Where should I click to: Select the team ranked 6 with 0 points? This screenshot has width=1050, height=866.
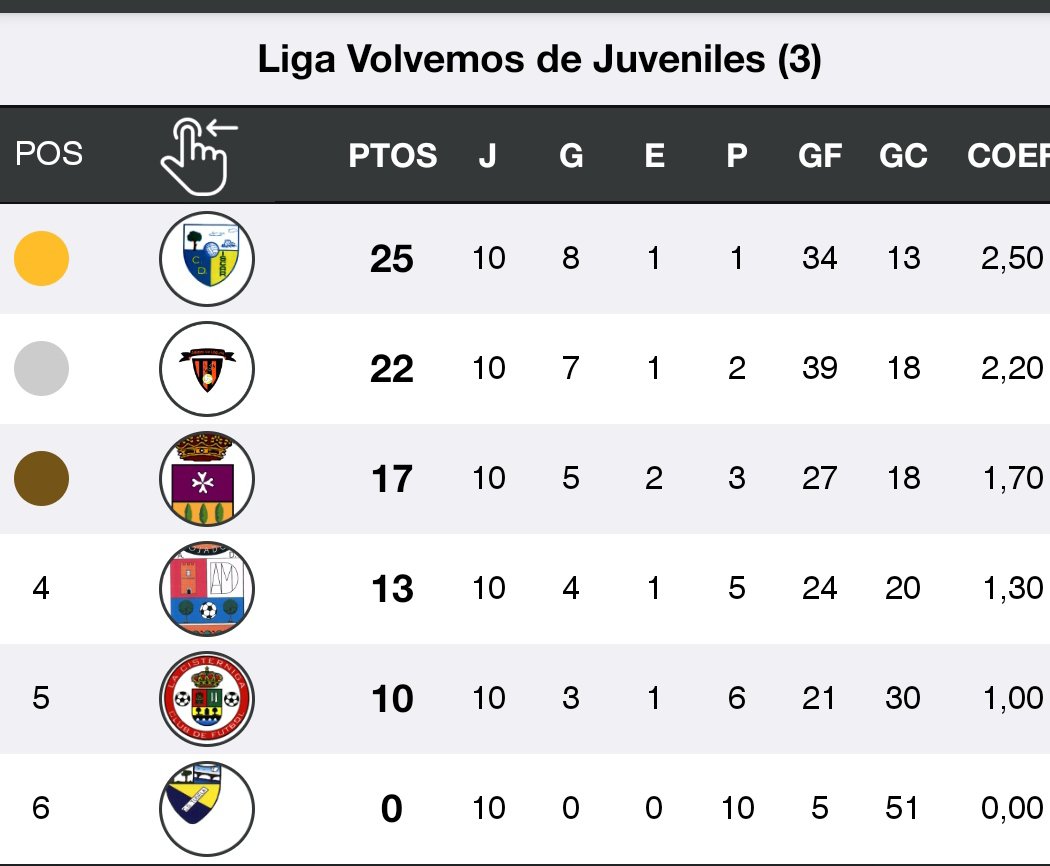pyautogui.click(x=207, y=808)
